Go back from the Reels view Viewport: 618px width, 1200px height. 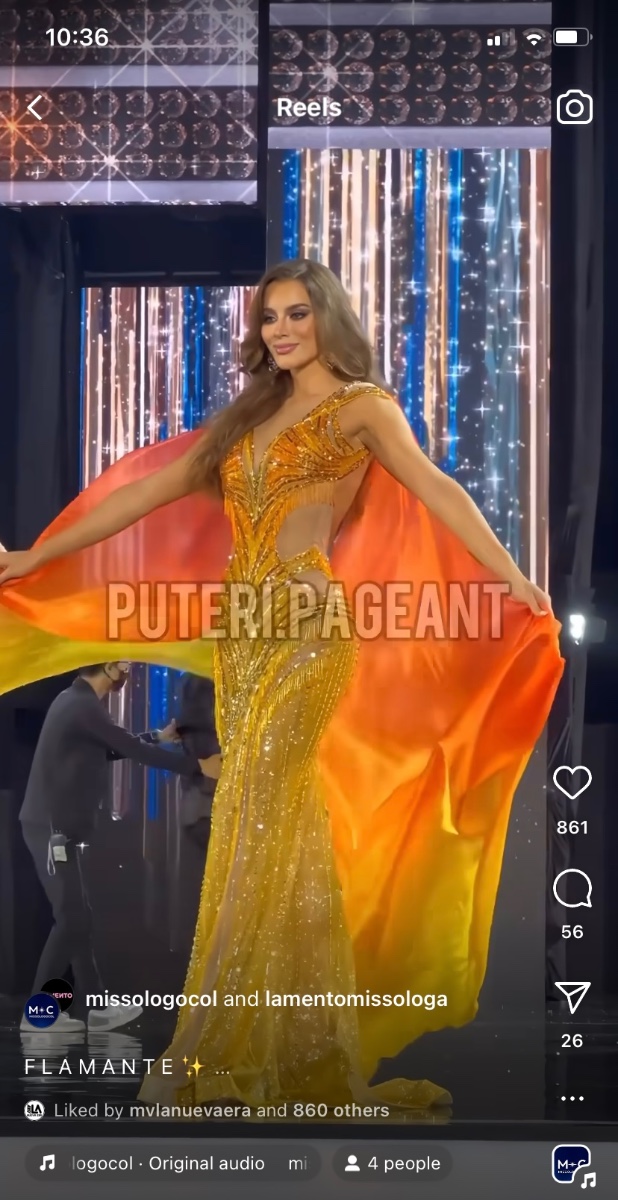(36, 107)
